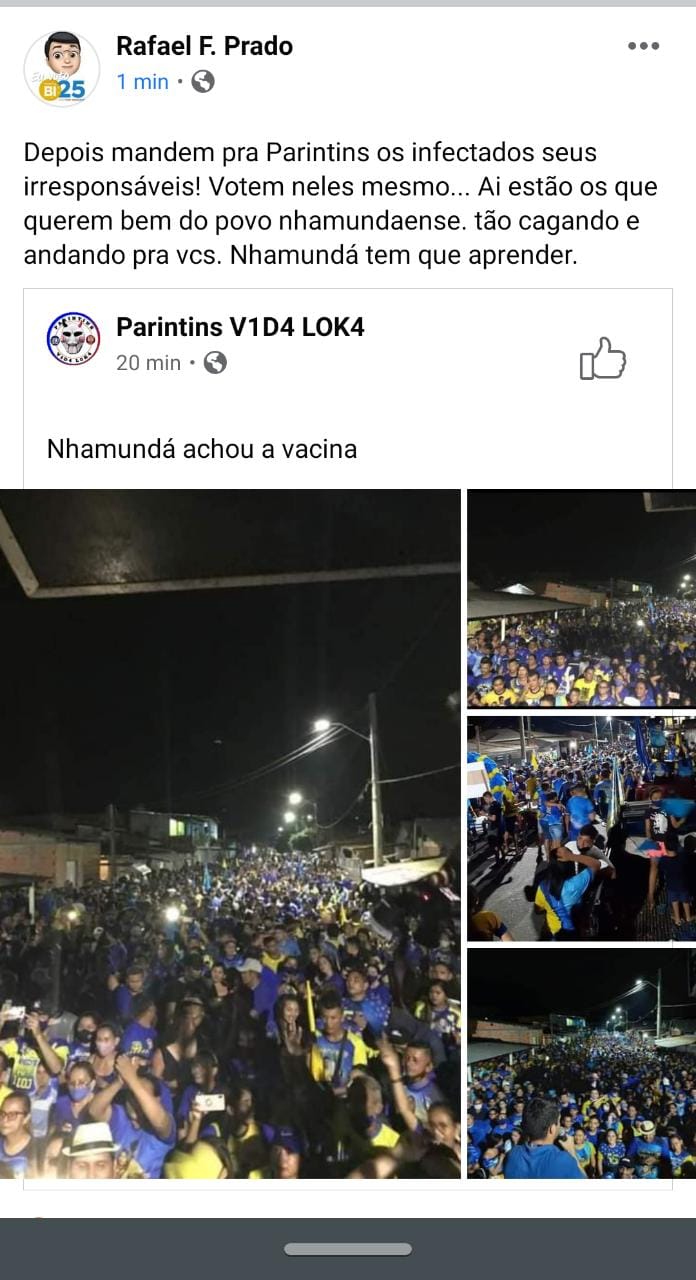Open the post's three-dot options menu
The width and height of the screenshot is (696, 1280).
click(x=643, y=46)
